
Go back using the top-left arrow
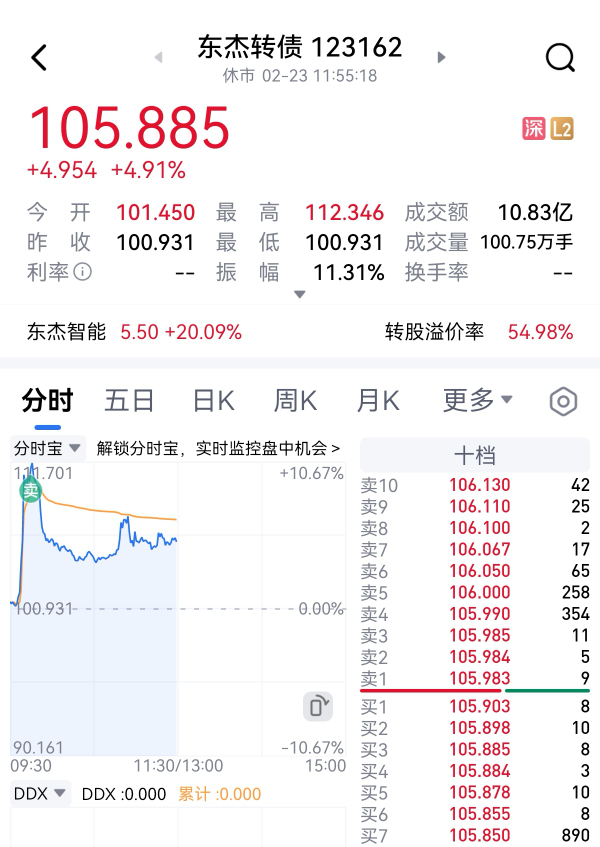coord(39,58)
